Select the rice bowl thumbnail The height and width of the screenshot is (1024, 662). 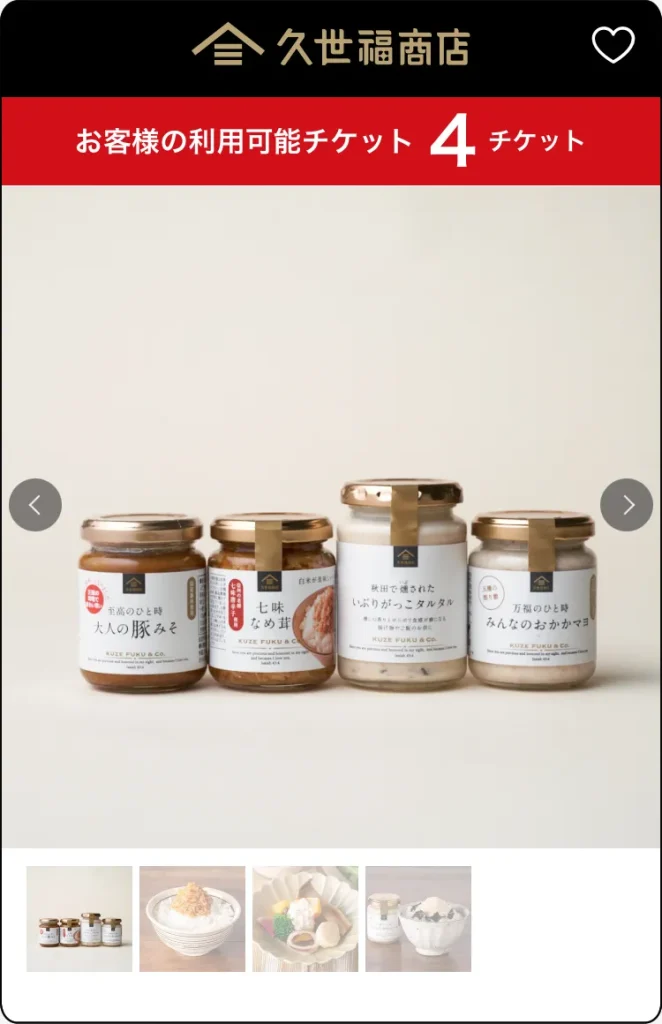(192, 919)
